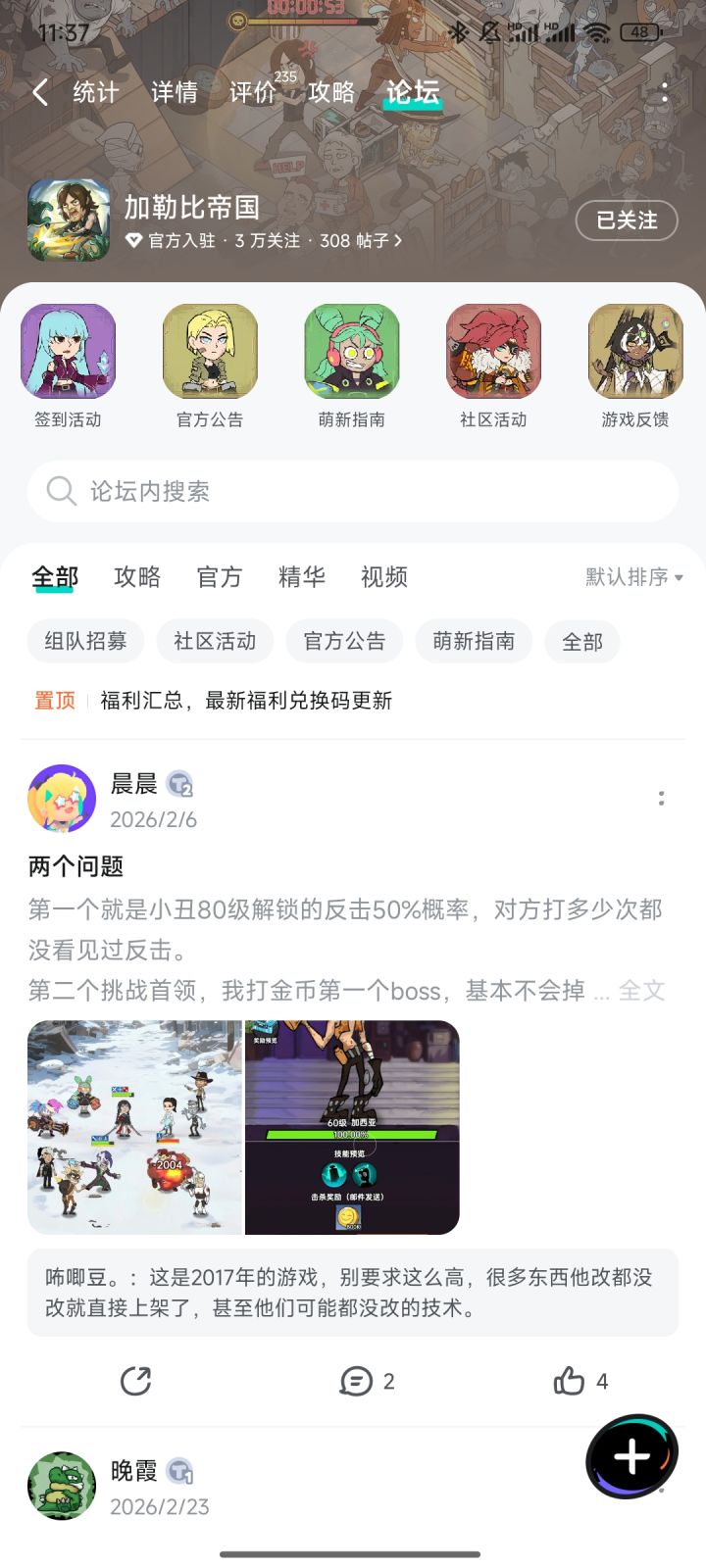The height and width of the screenshot is (1568, 706).
Task: Switch to the 评价 tab
Action: (x=253, y=91)
